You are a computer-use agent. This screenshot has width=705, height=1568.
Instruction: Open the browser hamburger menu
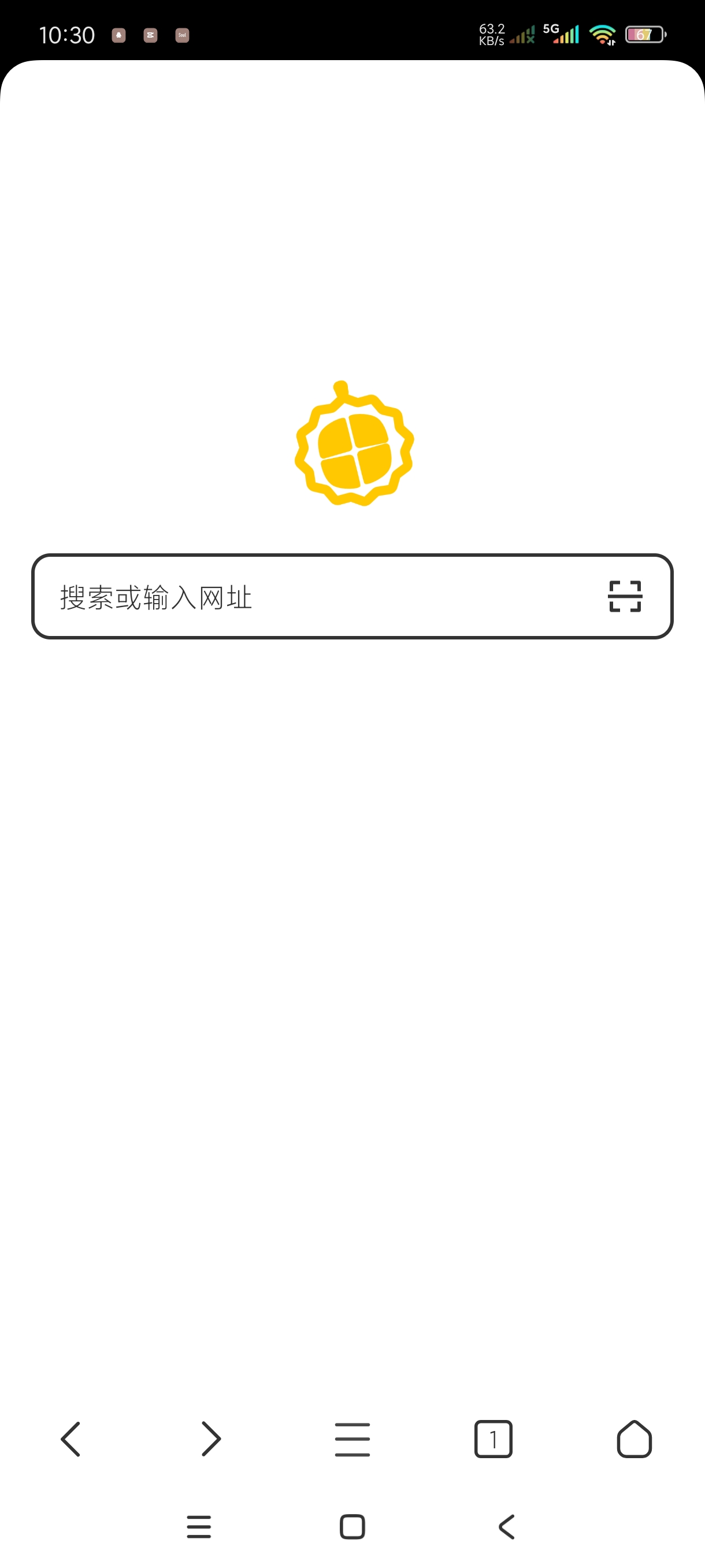[x=352, y=1439]
